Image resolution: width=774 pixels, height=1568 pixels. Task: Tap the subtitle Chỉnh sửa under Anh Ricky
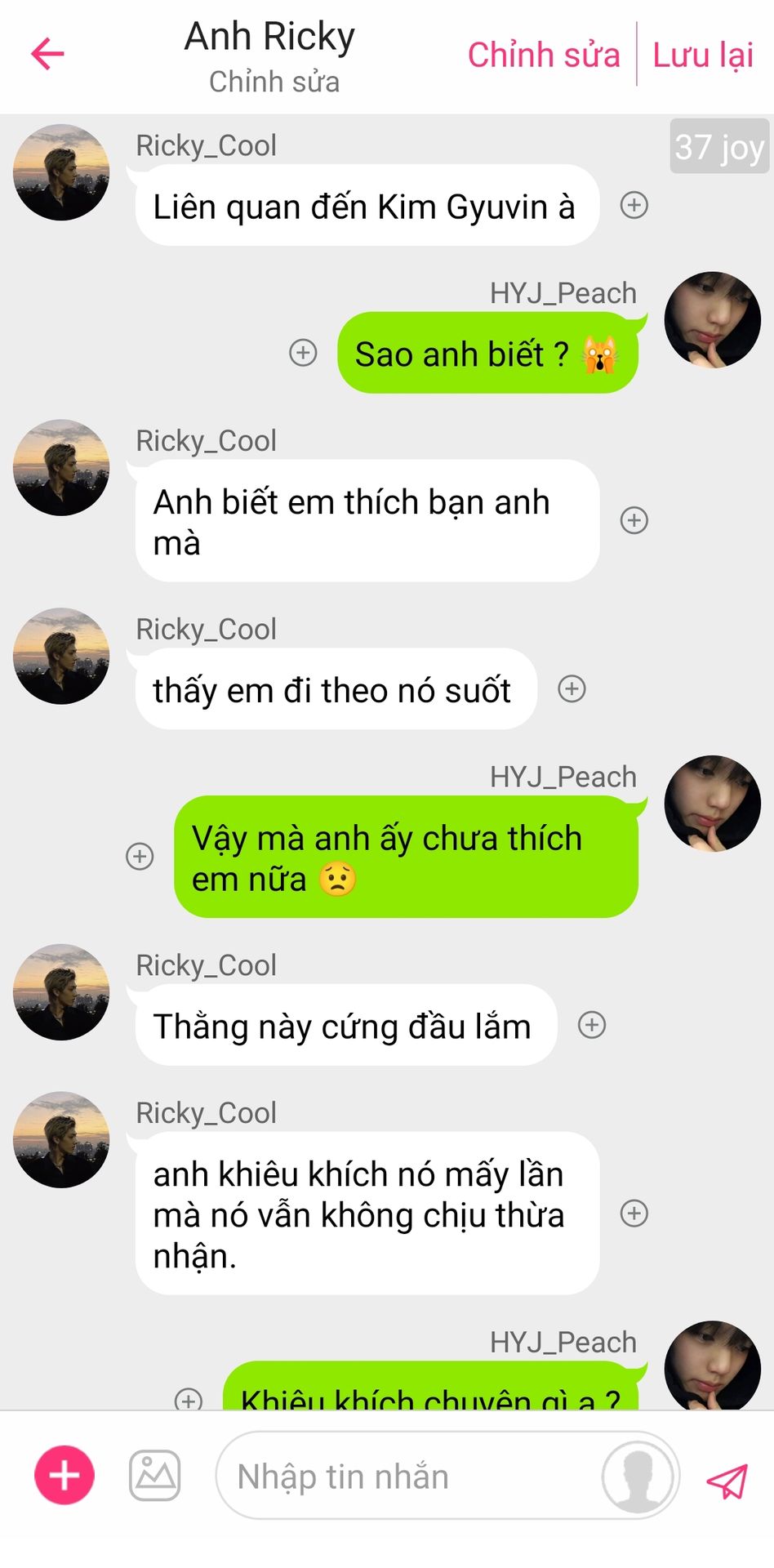274,82
